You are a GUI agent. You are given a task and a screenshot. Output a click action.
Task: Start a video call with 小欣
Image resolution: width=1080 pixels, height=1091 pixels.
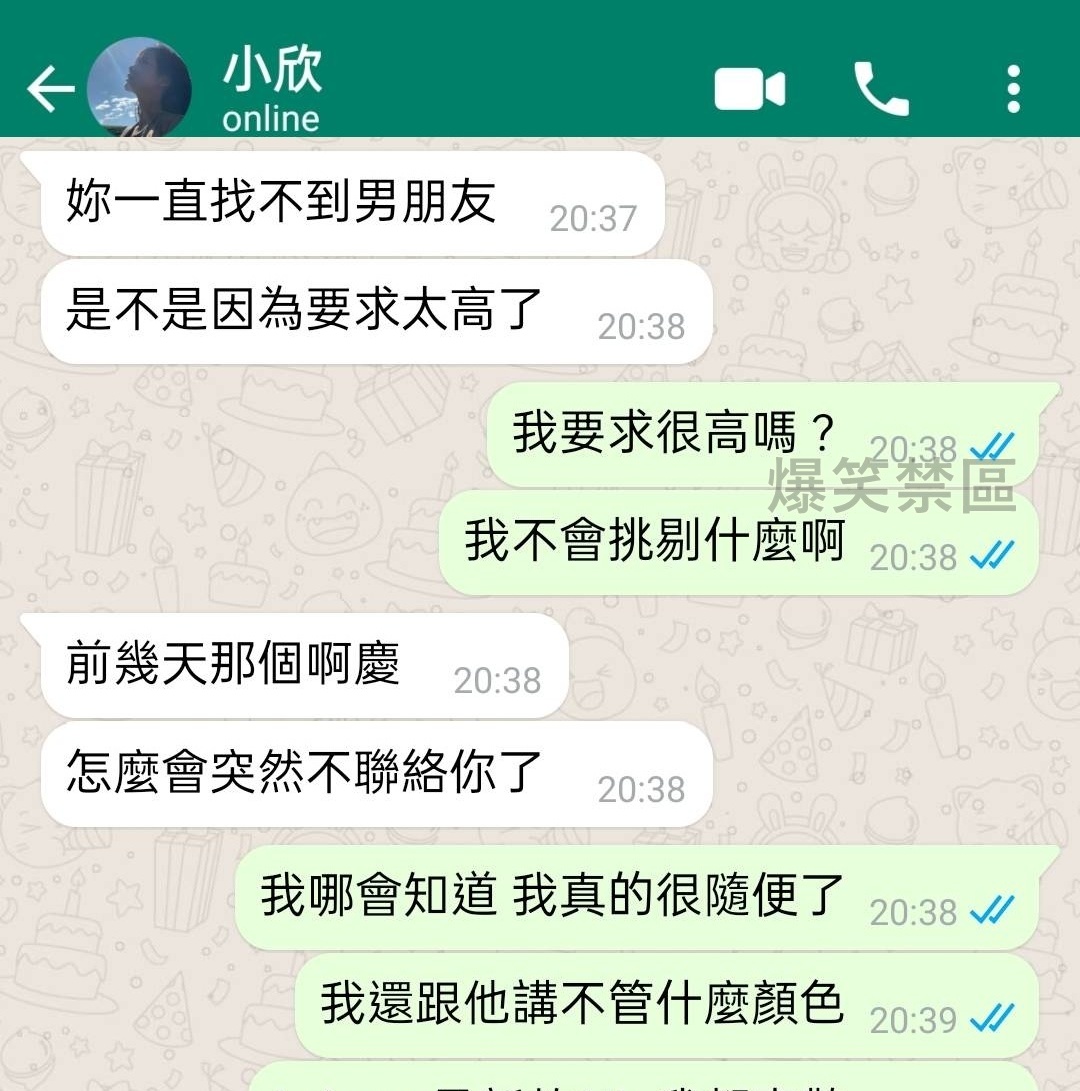click(x=749, y=89)
